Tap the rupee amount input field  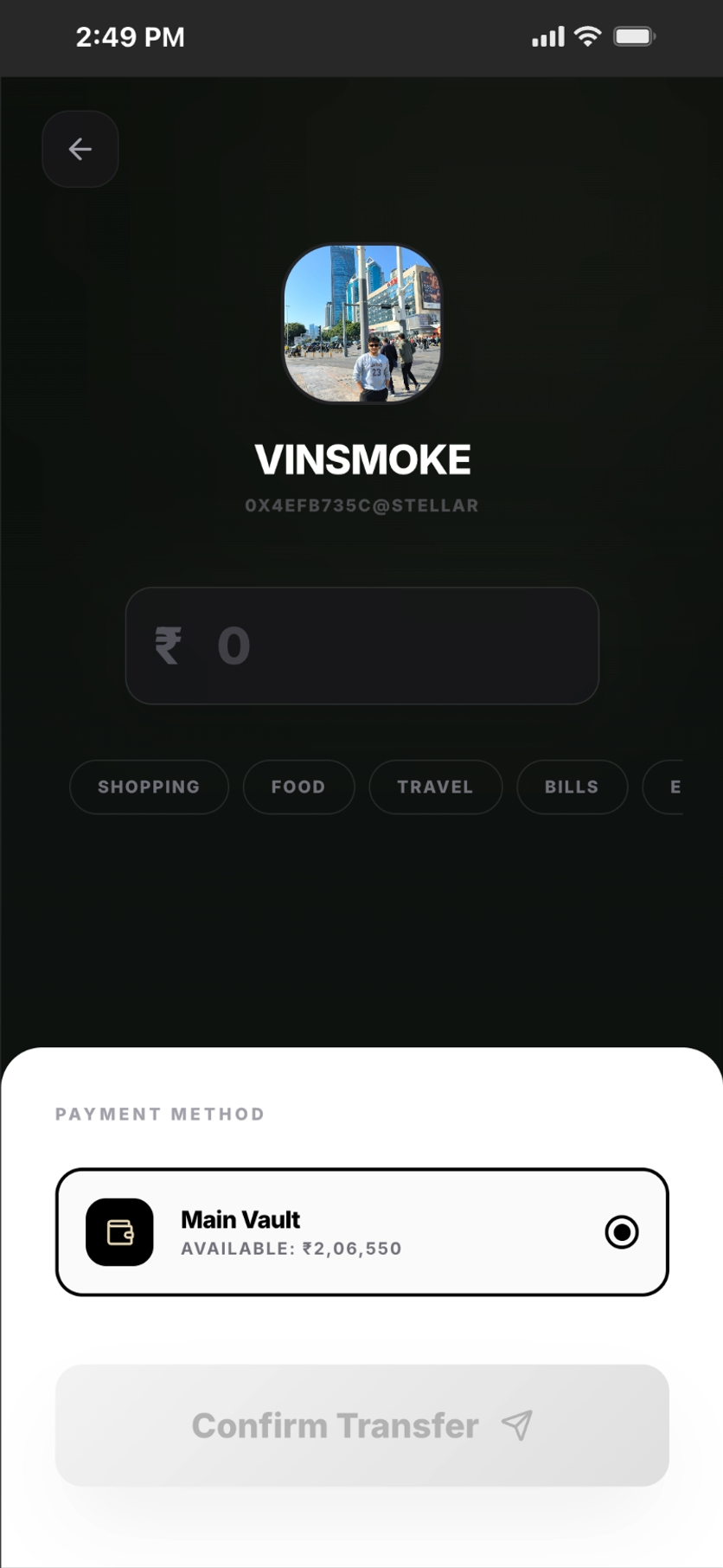tap(361, 646)
